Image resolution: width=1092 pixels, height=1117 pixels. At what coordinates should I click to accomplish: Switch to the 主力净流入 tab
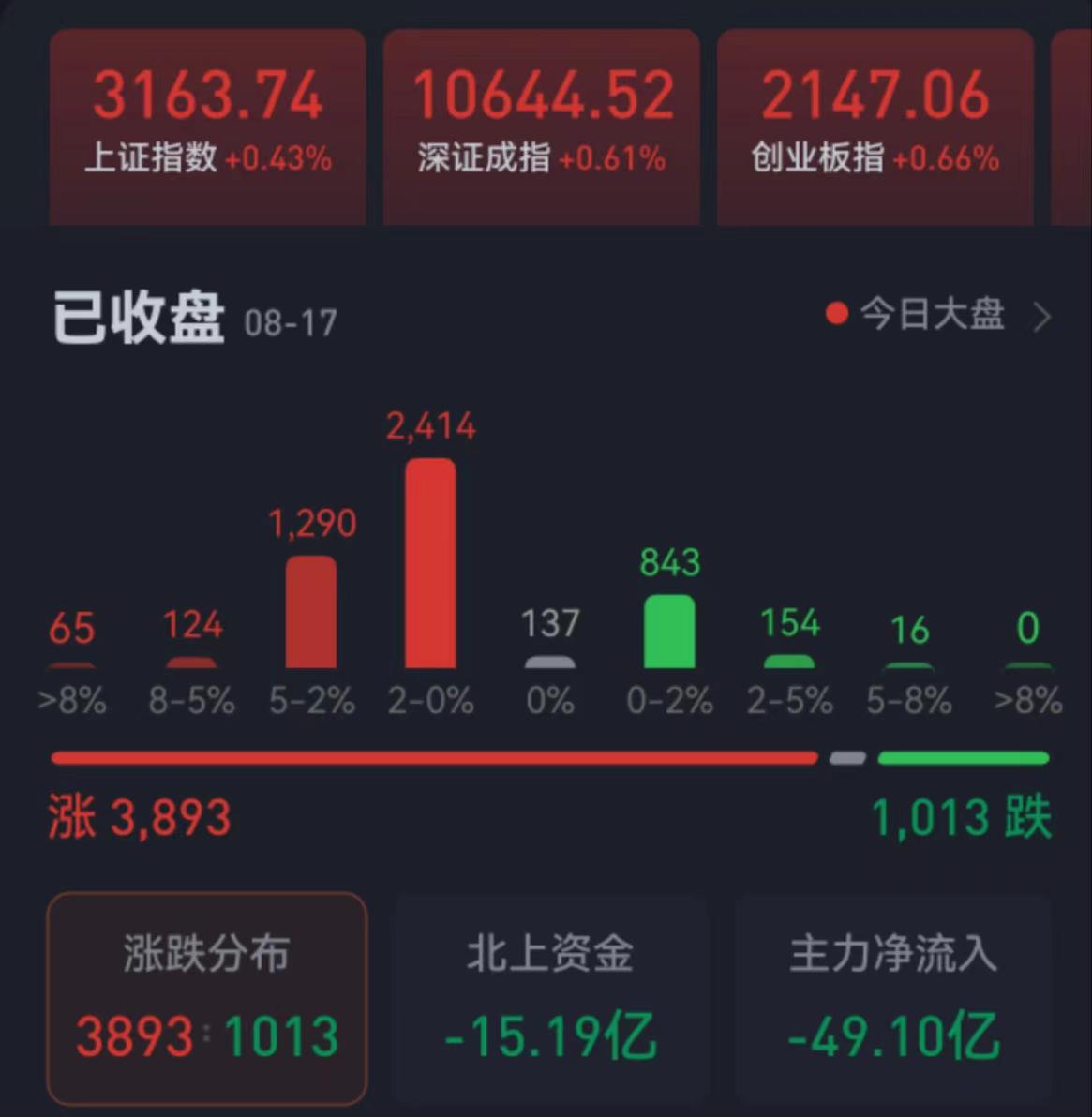(x=893, y=998)
